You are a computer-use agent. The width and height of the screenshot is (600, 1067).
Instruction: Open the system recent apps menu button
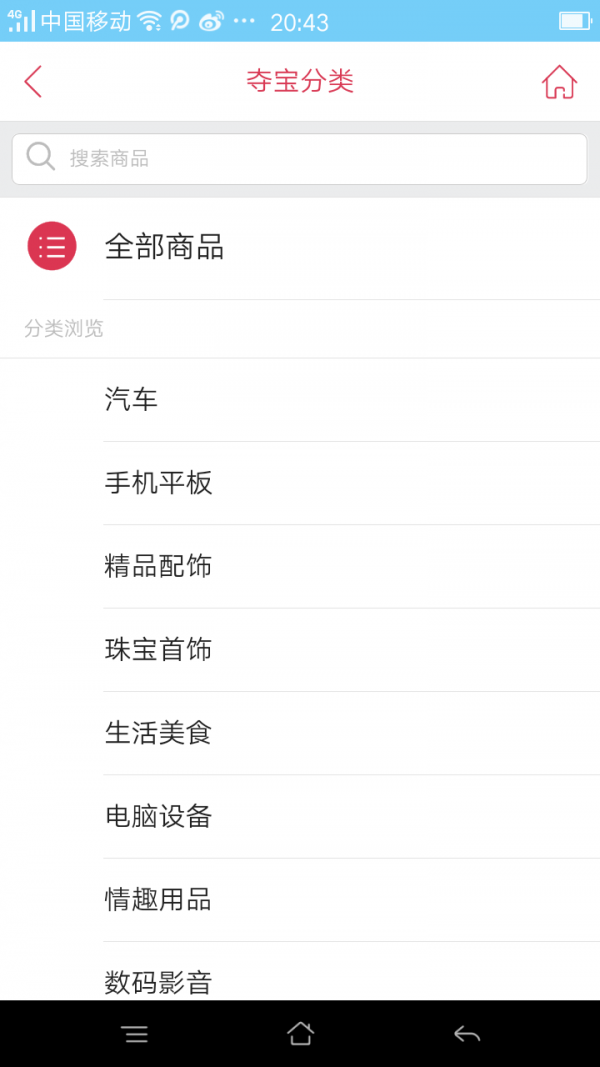pyautogui.click(x=135, y=1034)
